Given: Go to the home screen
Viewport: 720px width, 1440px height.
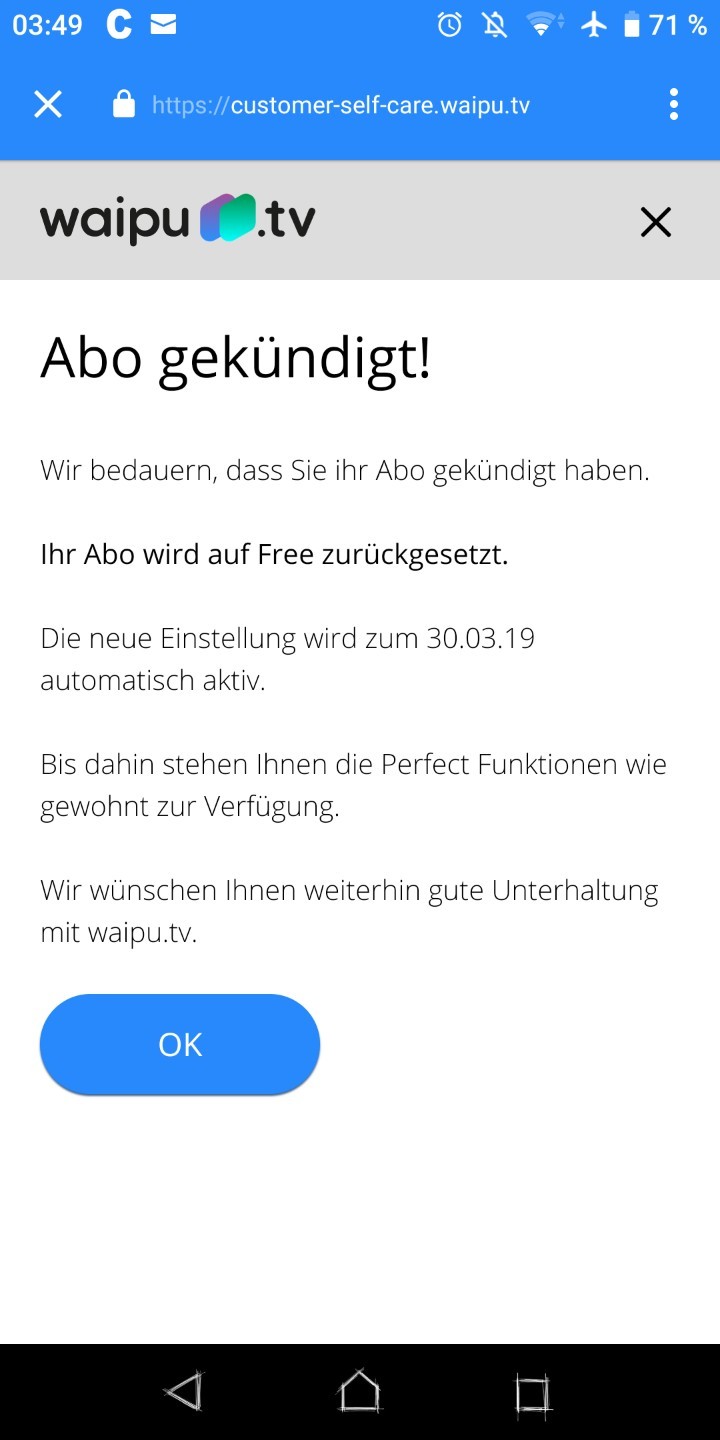Looking at the screenshot, I should coord(360,1391).
